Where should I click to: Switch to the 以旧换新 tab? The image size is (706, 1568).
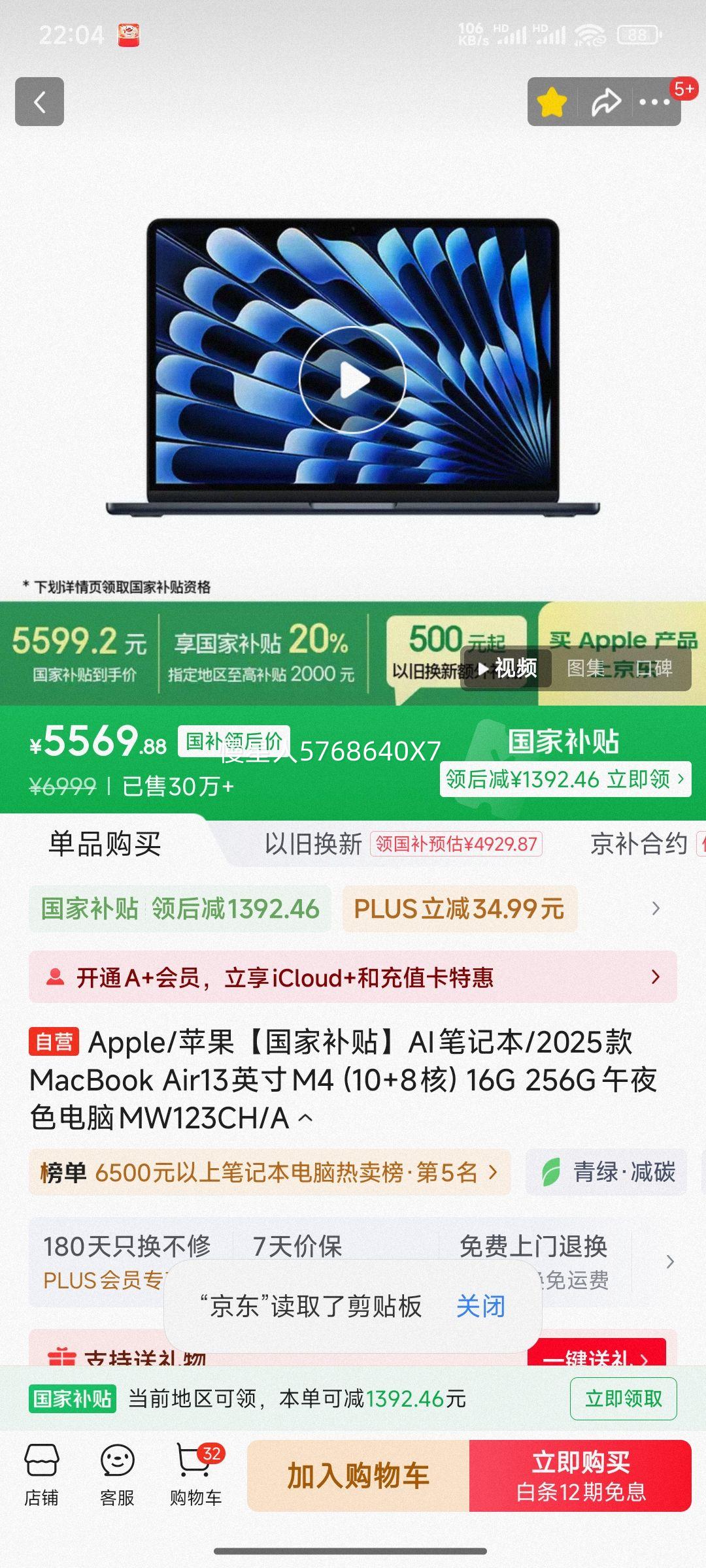[x=314, y=845]
